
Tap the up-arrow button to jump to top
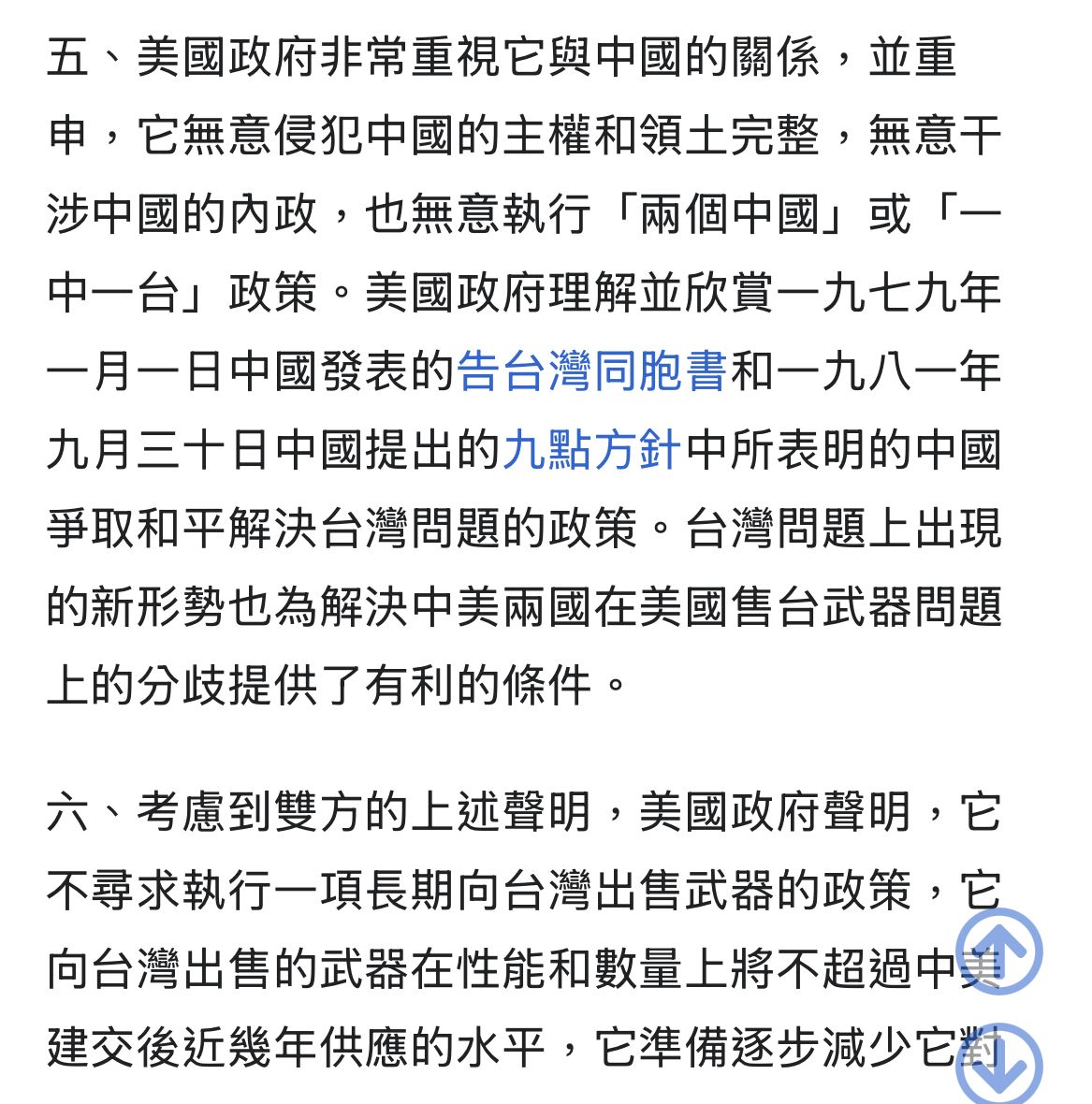coord(999,951)
